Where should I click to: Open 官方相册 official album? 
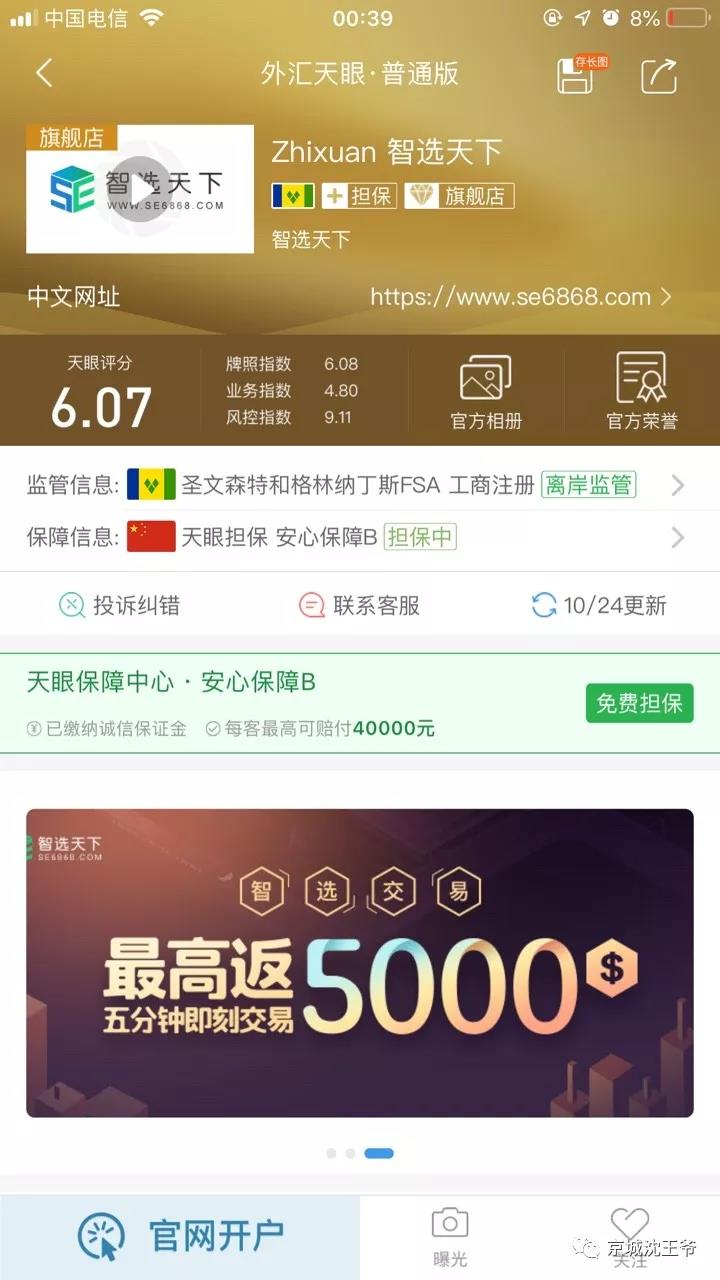click(486, 391)
